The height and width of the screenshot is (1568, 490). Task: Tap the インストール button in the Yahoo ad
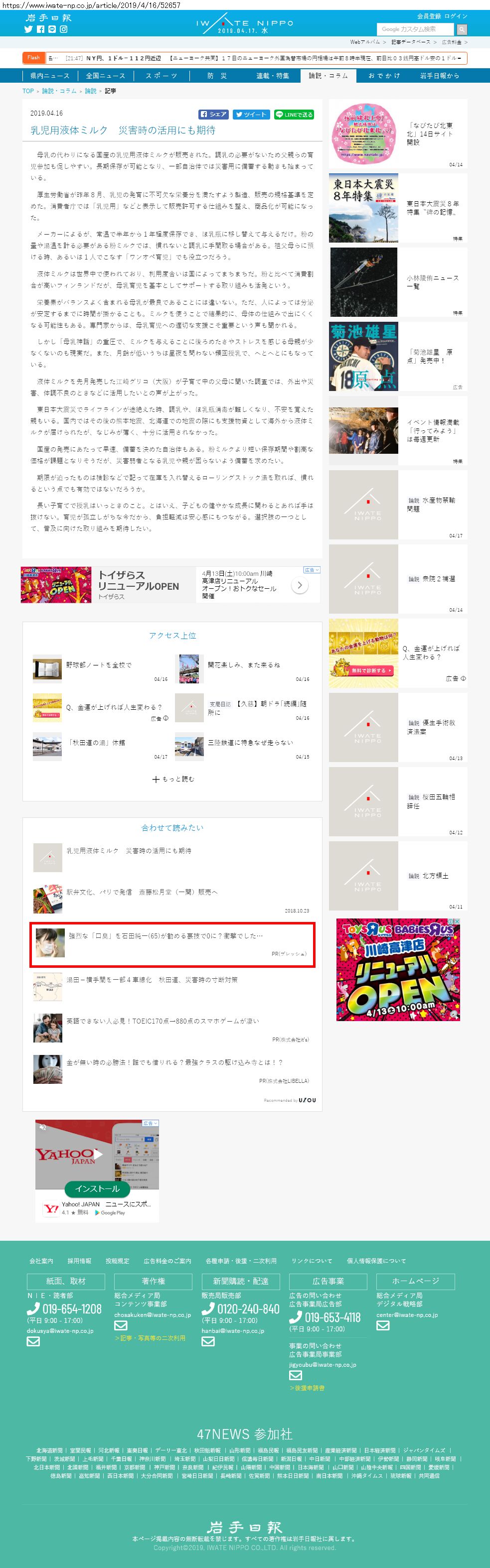pyautogui.click(x=97, y=1188)
